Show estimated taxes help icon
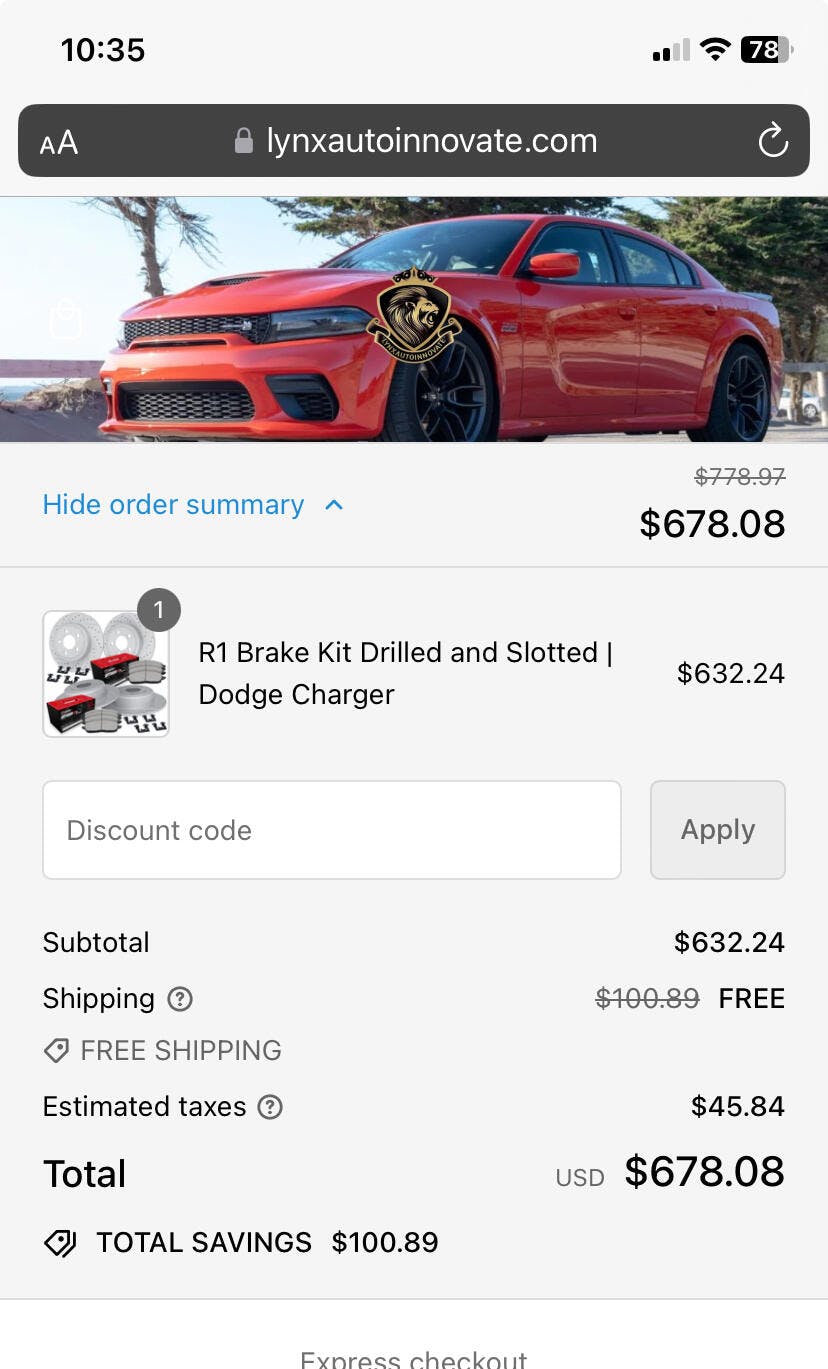This screenshot has width=828, height=1369. 270,1107
